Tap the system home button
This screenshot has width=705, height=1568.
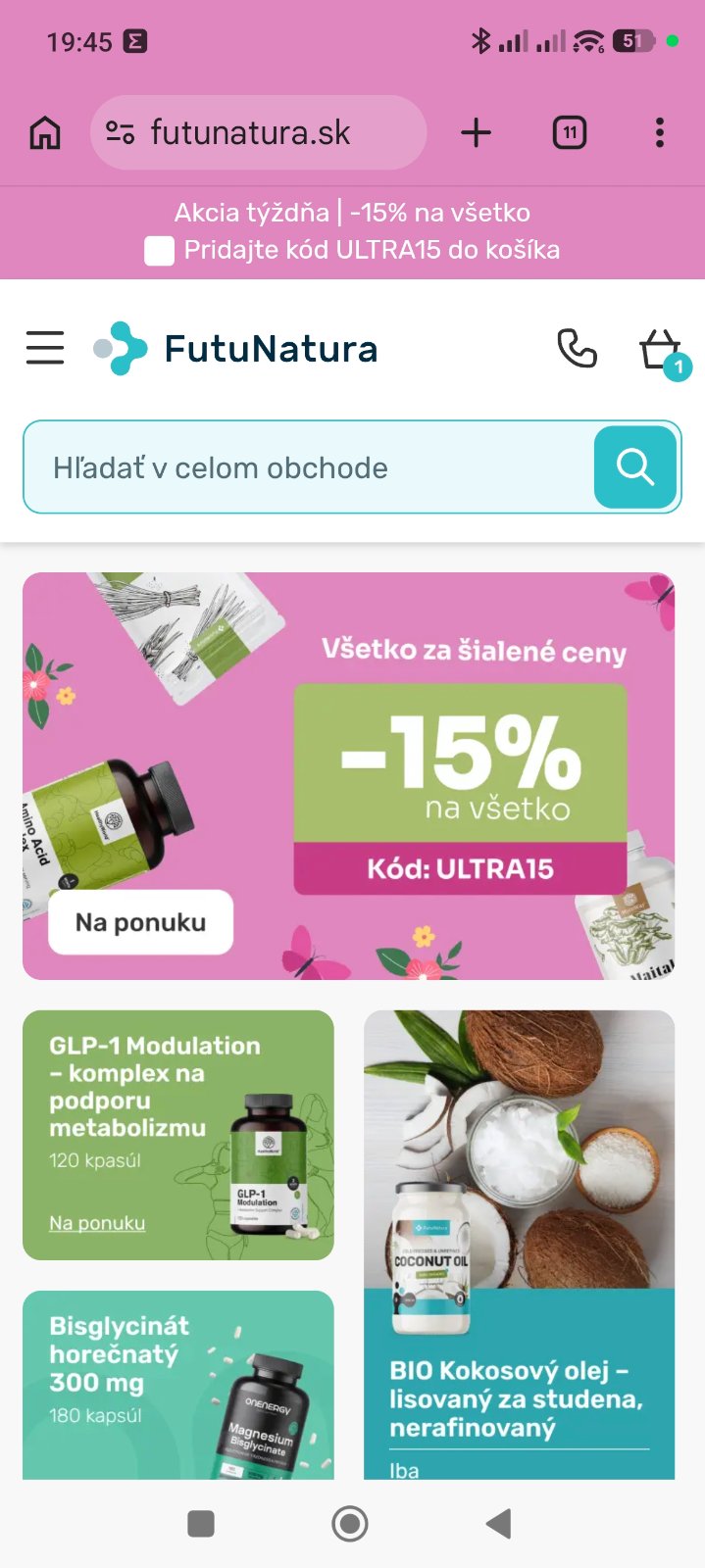point(350,1524)
